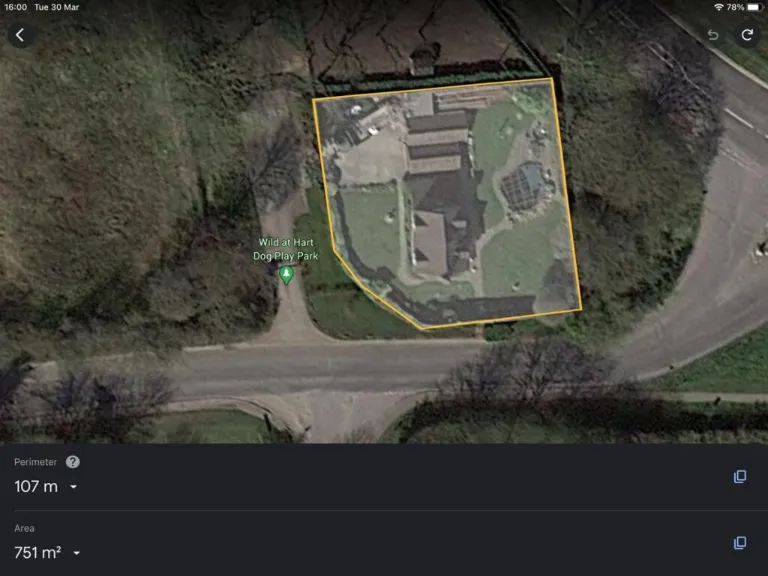Go back using the arrow button
The width and height of the screenshot is (768, 576).
(21, 35)
